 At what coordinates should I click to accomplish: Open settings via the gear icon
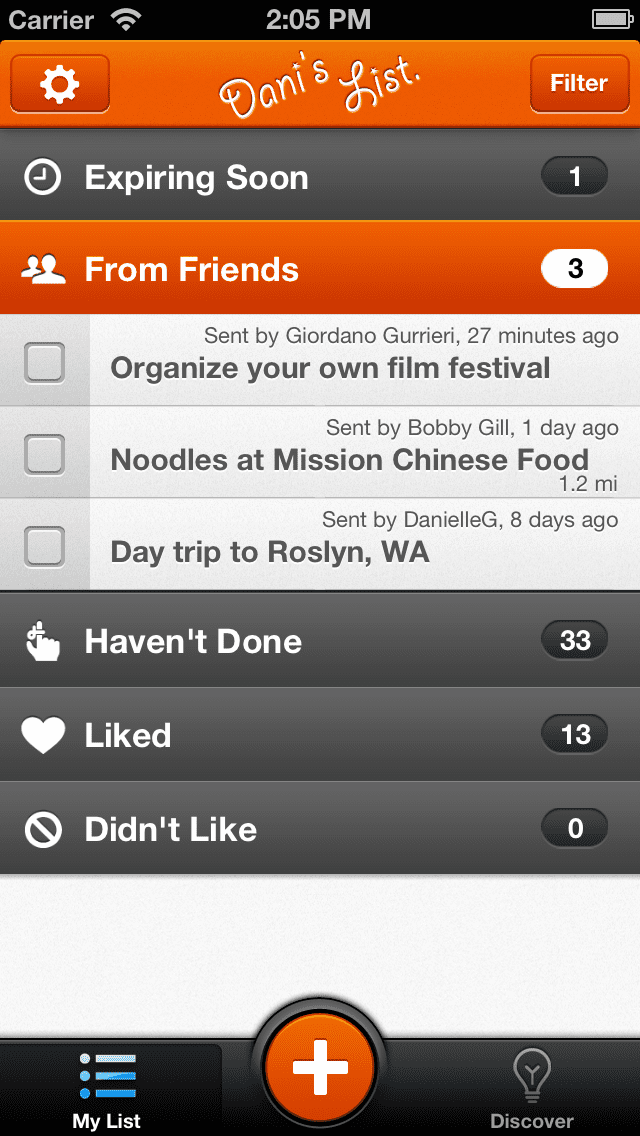tap(60, 84)
